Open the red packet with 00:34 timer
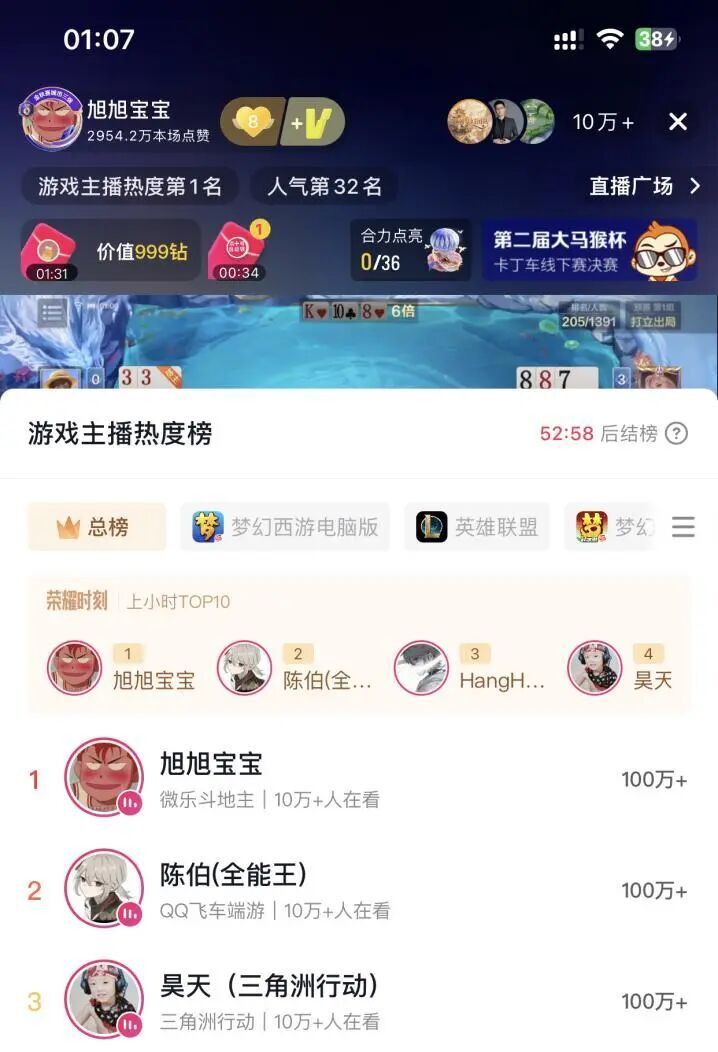718x1052 pixels. [238, 252]
